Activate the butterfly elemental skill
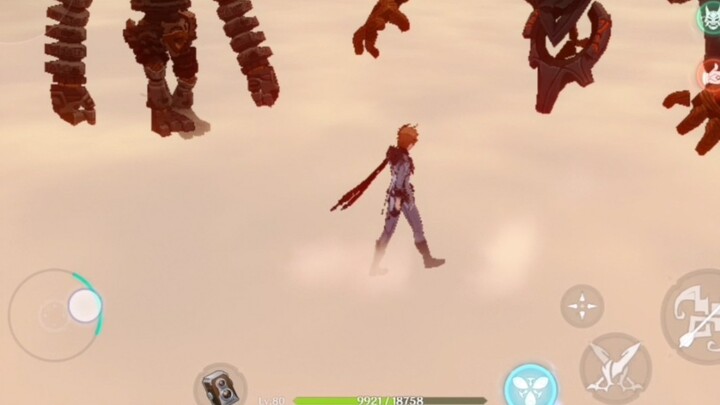The image size is (720, 405). pos(529,387)
